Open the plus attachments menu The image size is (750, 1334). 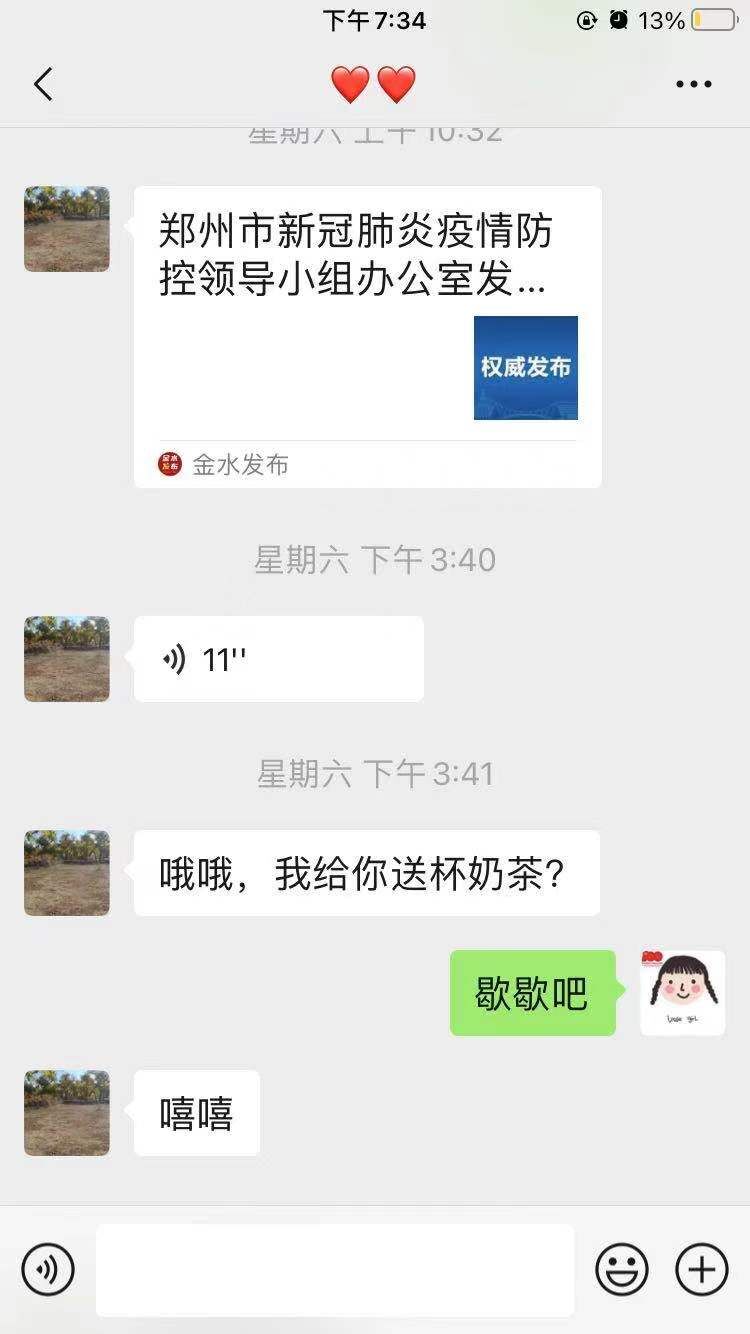(x=701, y=1270)
